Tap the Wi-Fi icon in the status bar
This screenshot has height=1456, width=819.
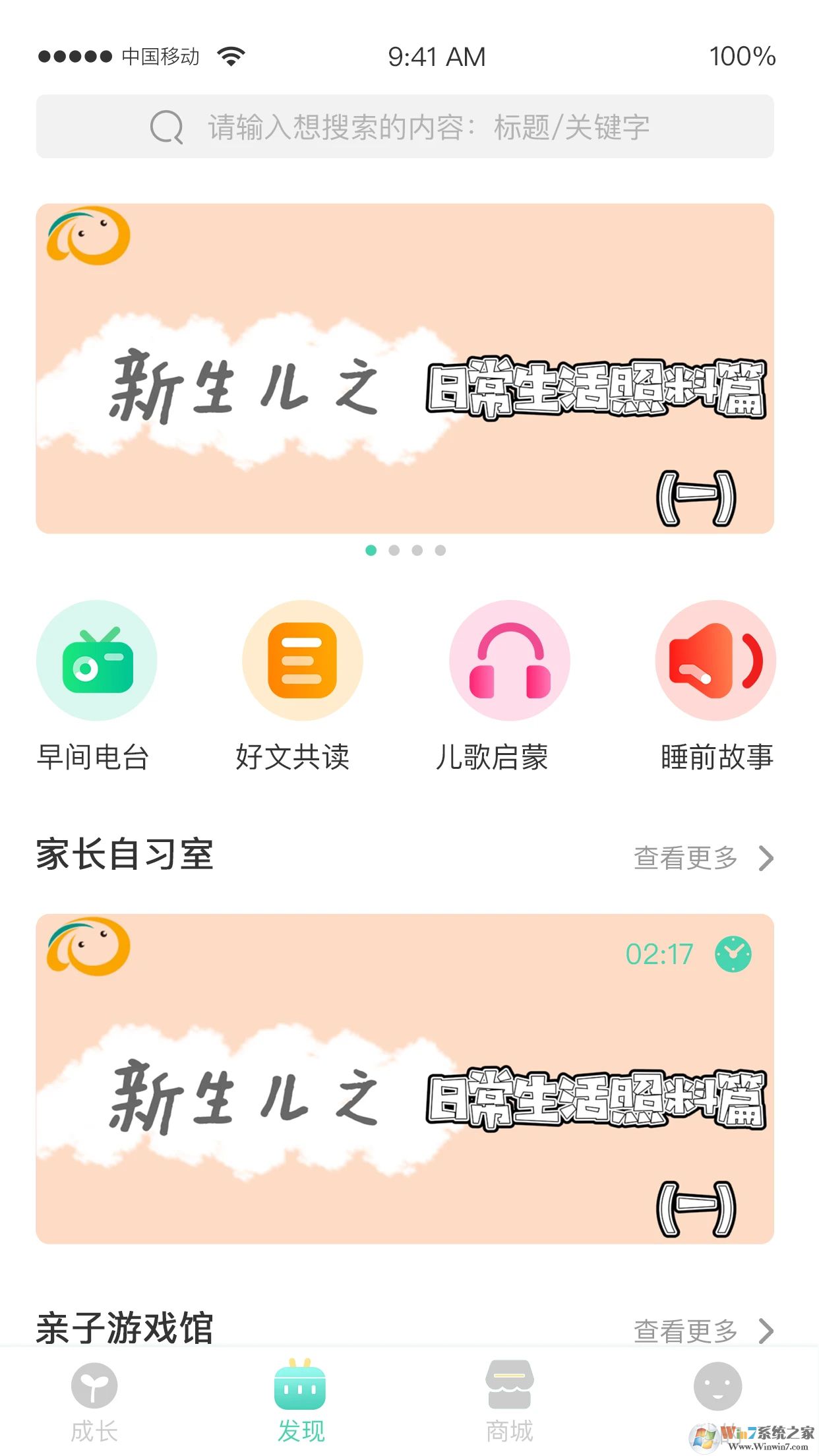(x=229, y=56)
